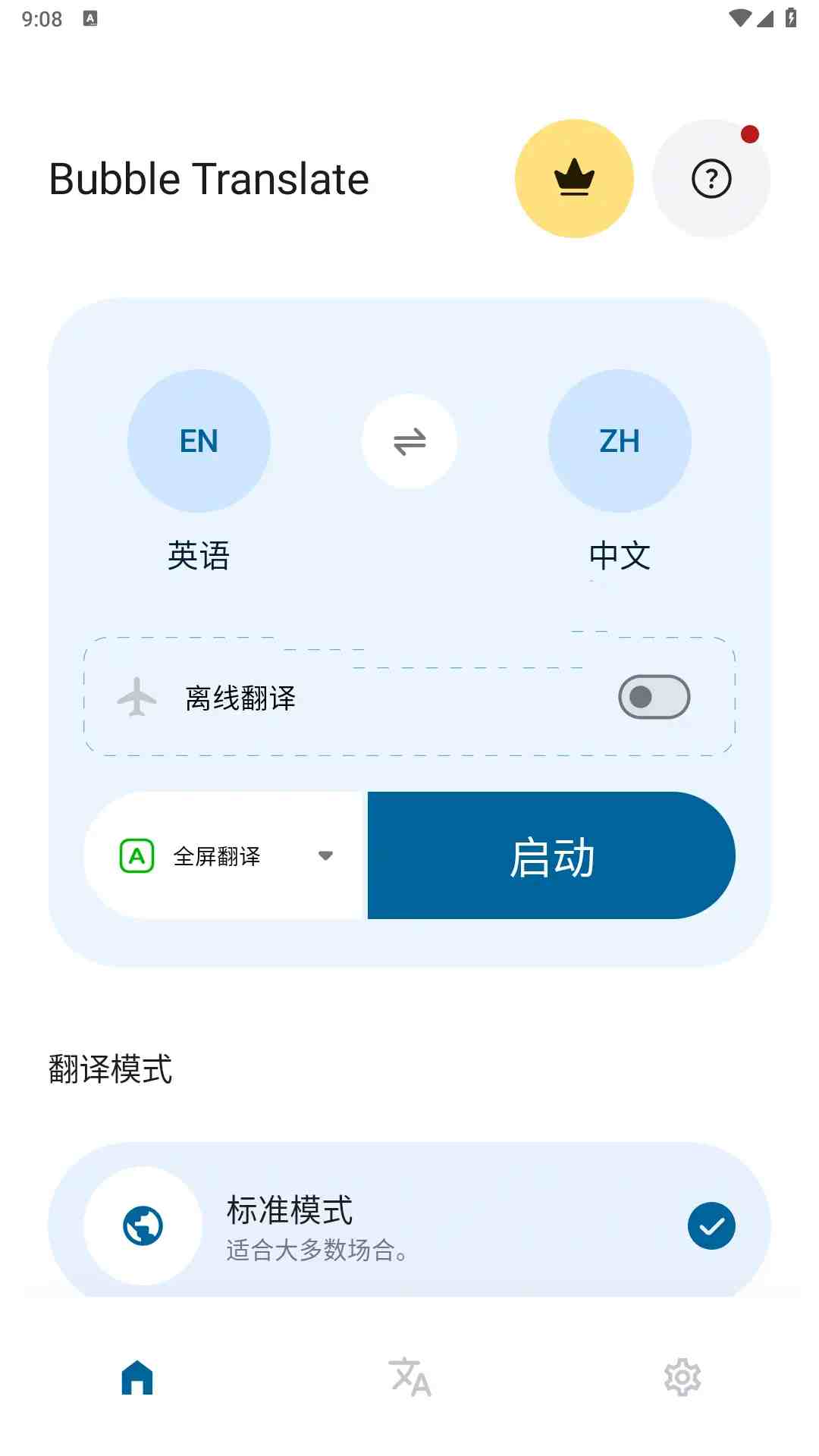The width and height of the screenshot is (819, 1456).
Task: Click the green 'A' full-screen translate icon
Action: (x=137, y=855)
